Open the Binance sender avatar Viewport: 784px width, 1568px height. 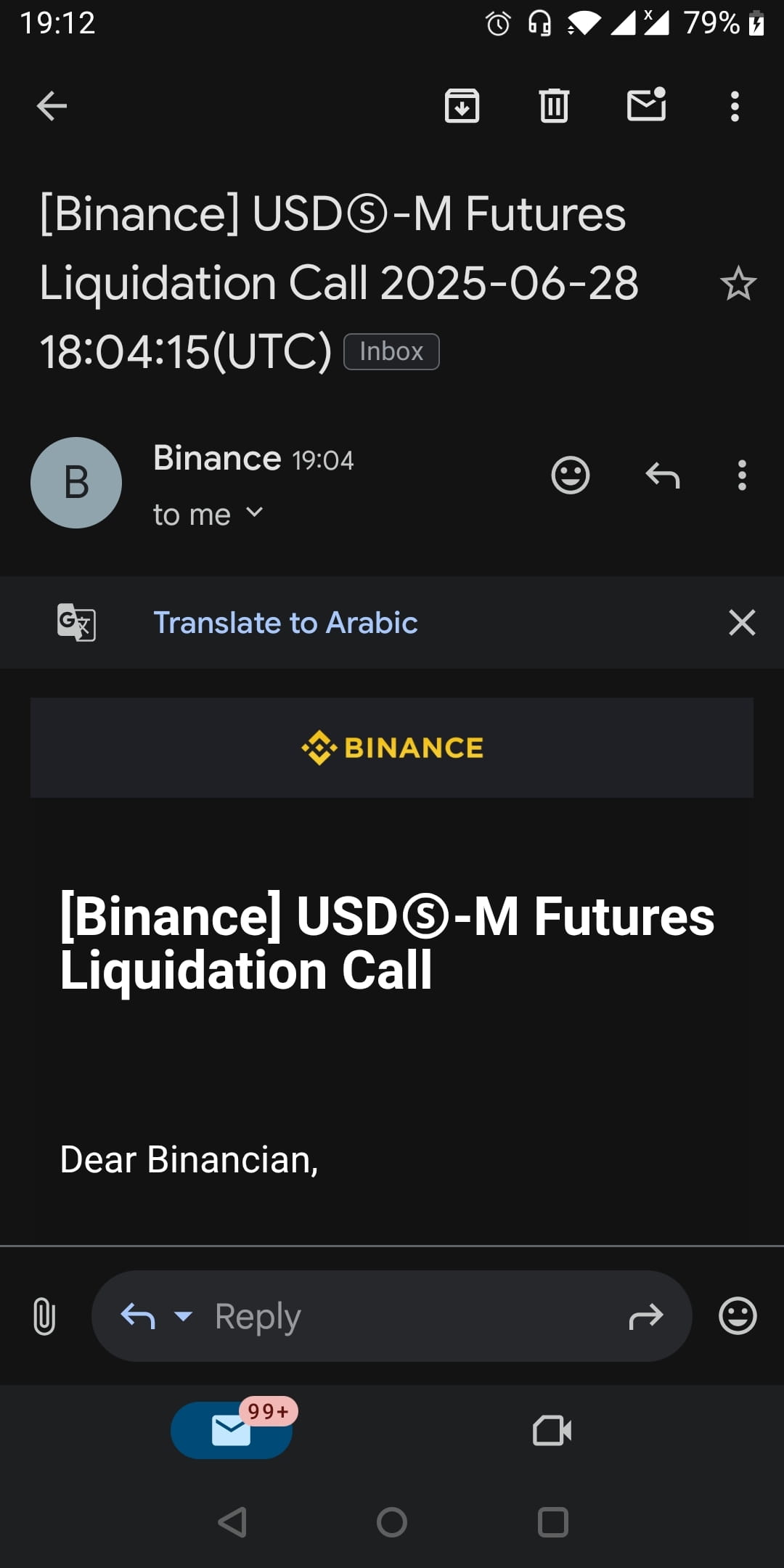coord(76,483)
